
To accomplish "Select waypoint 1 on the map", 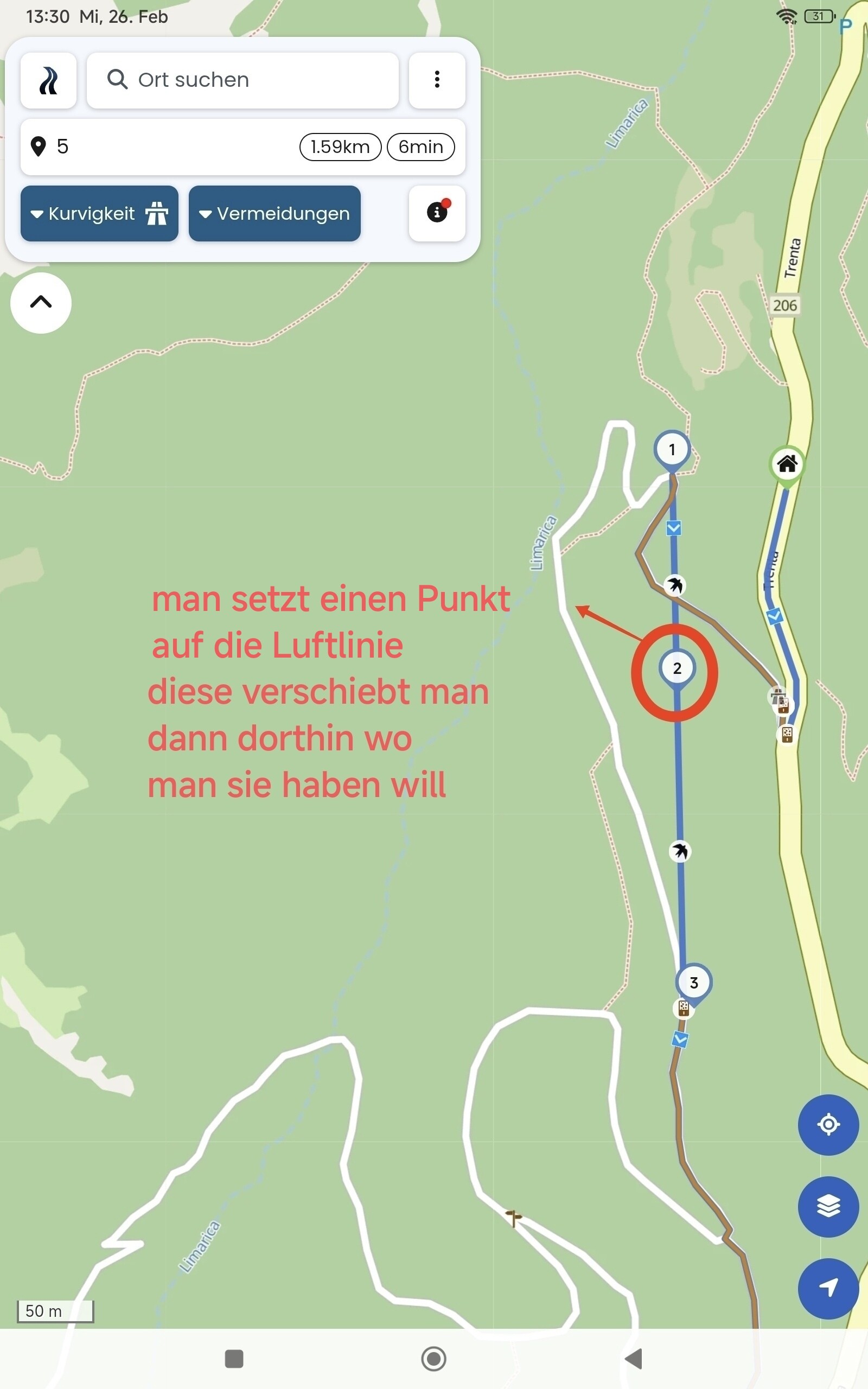I will click(x=672, y=449).
